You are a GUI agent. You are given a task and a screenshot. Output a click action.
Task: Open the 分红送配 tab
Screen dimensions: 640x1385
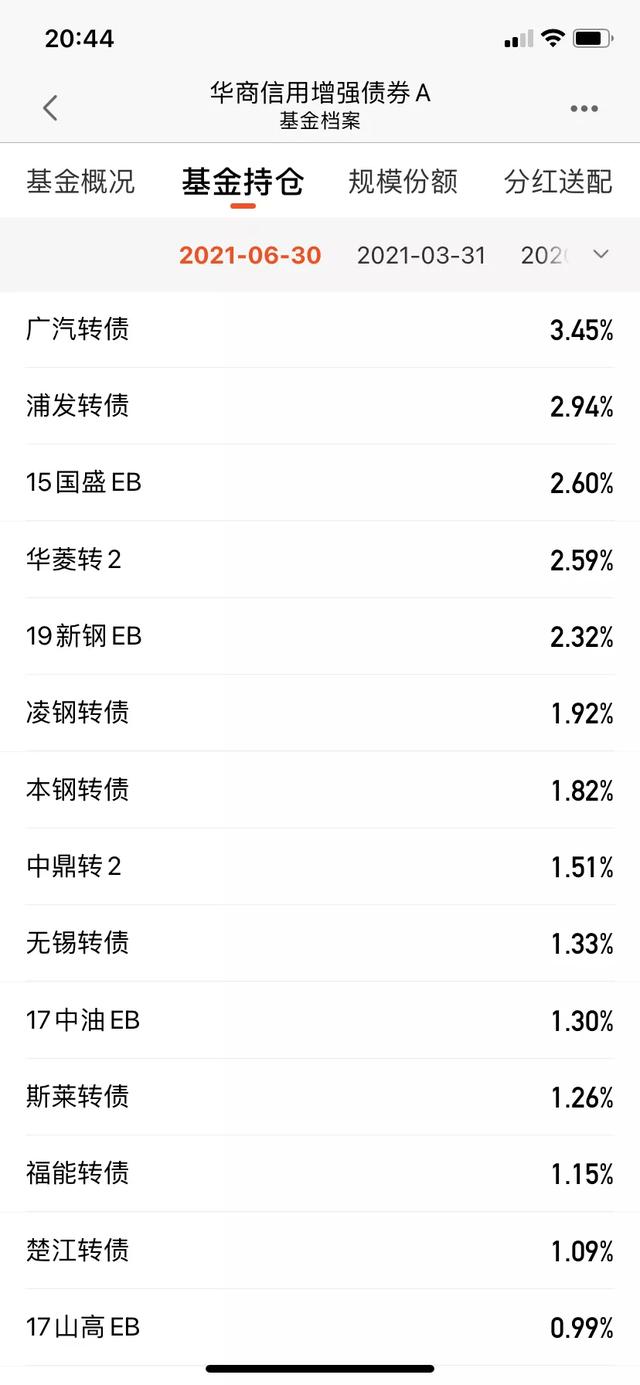559,182
